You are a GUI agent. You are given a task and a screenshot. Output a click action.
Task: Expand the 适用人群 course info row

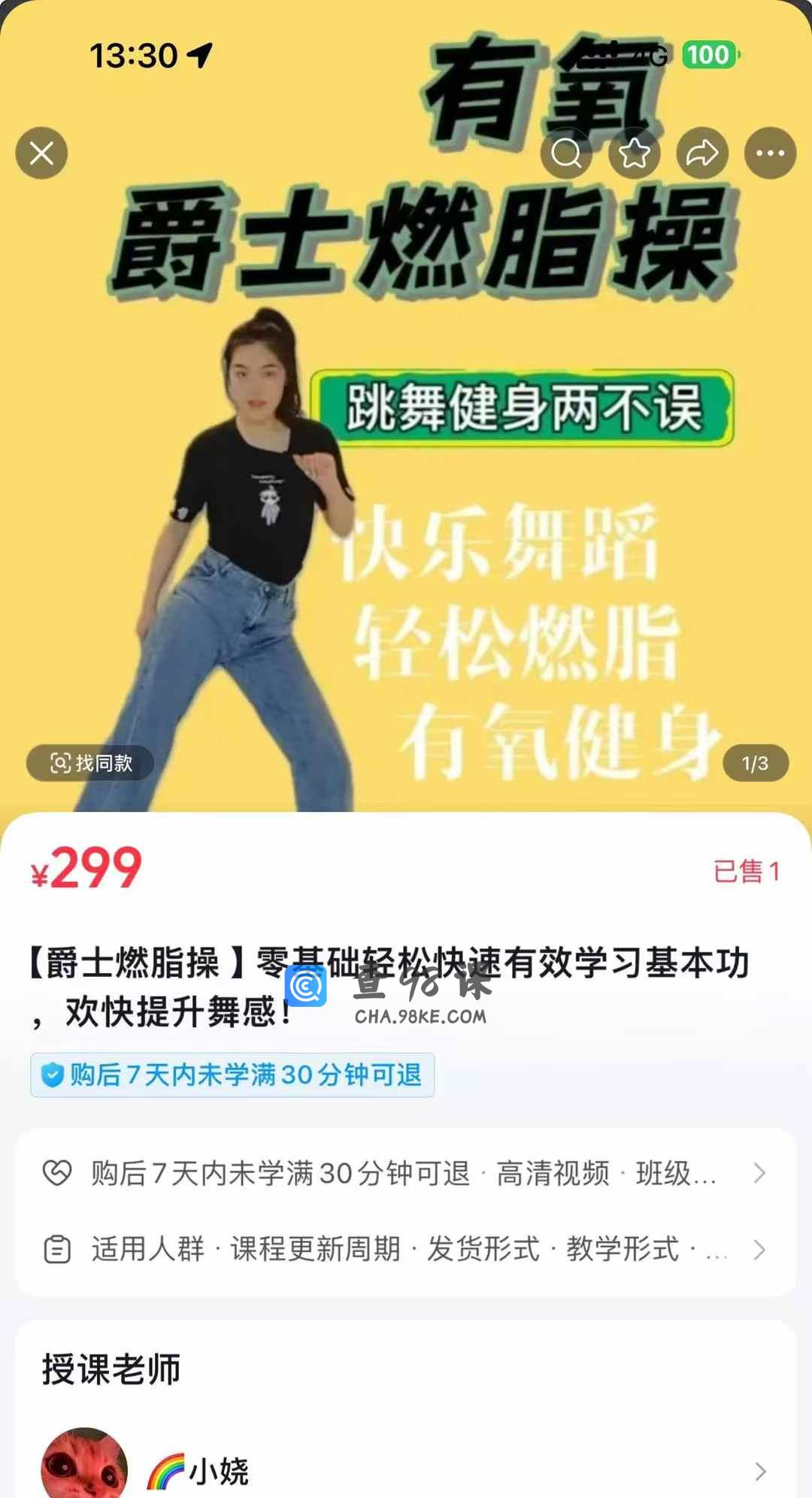(x=406, y=1250)
